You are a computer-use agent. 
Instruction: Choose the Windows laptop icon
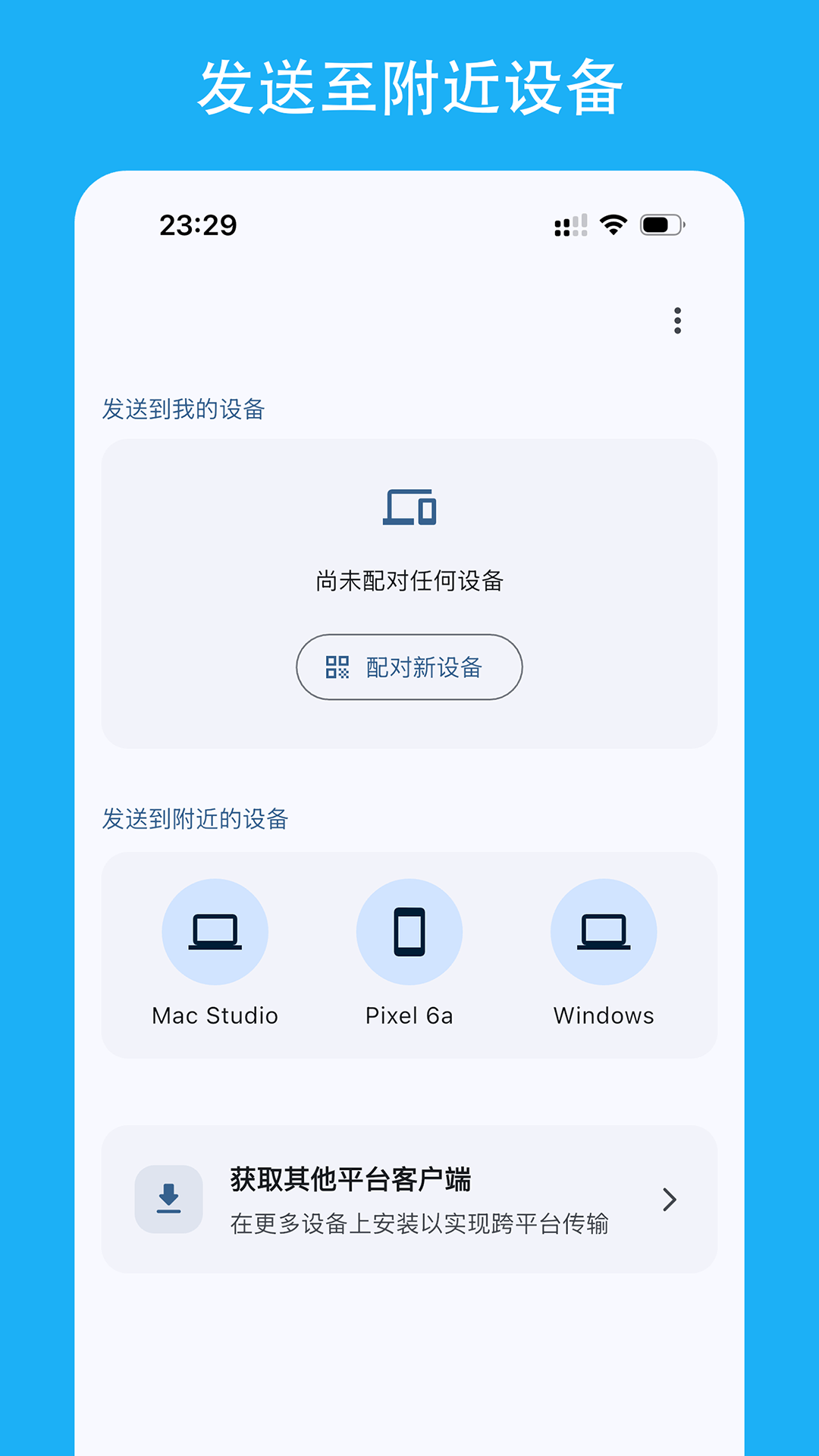pyautogui.click(x=604, y=931)
